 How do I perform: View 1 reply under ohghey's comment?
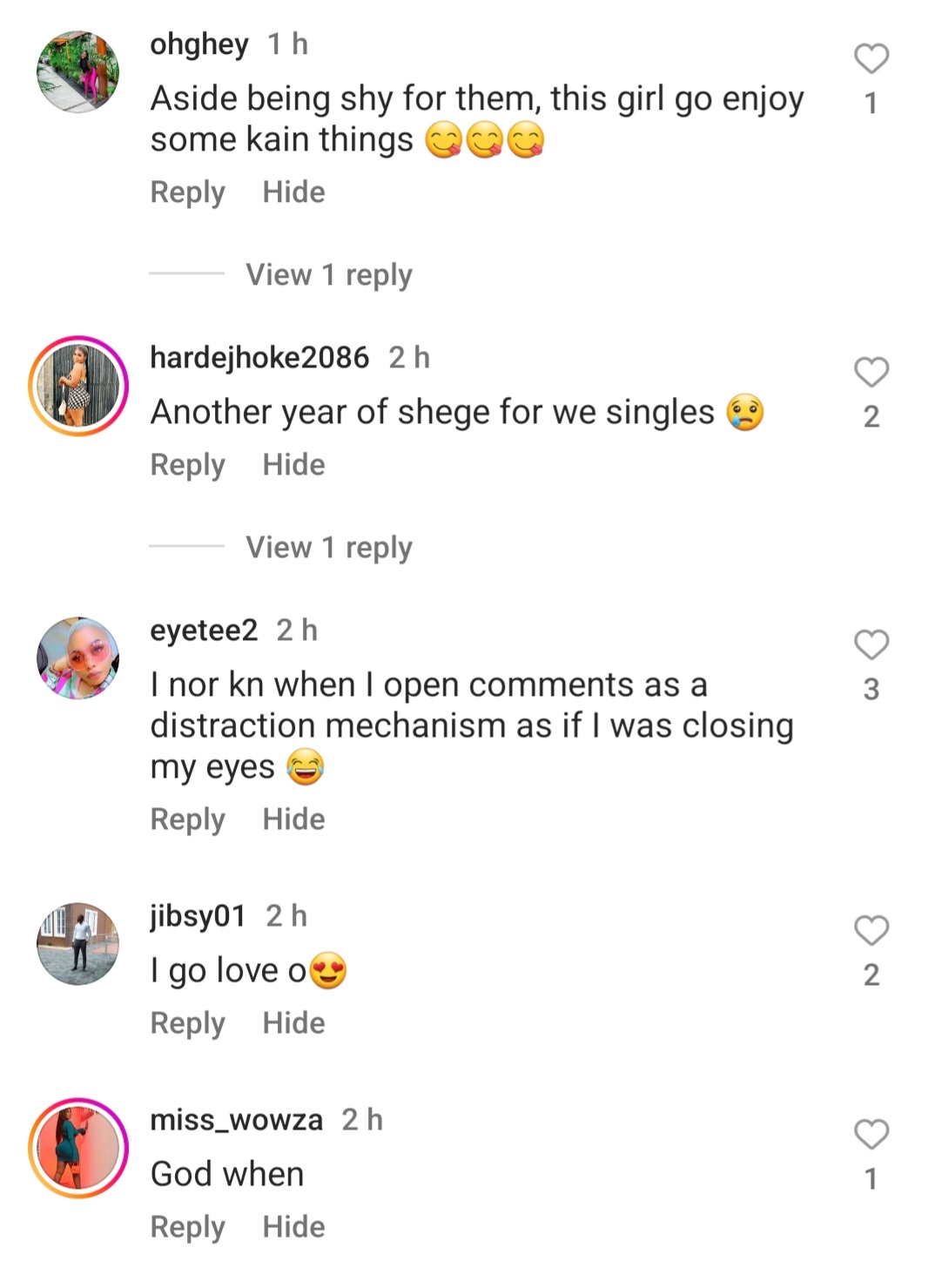point(328,275)
